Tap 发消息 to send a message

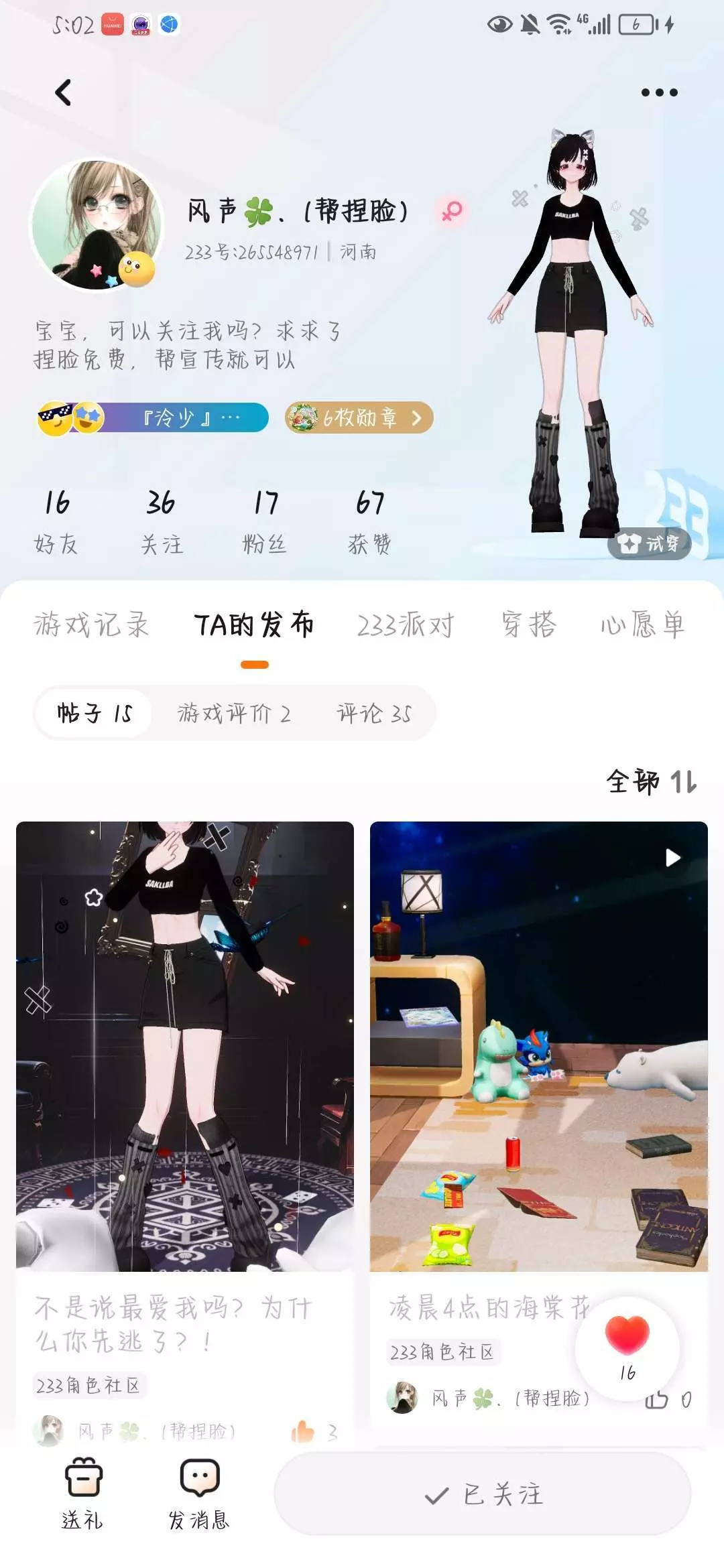[199, 1494]
